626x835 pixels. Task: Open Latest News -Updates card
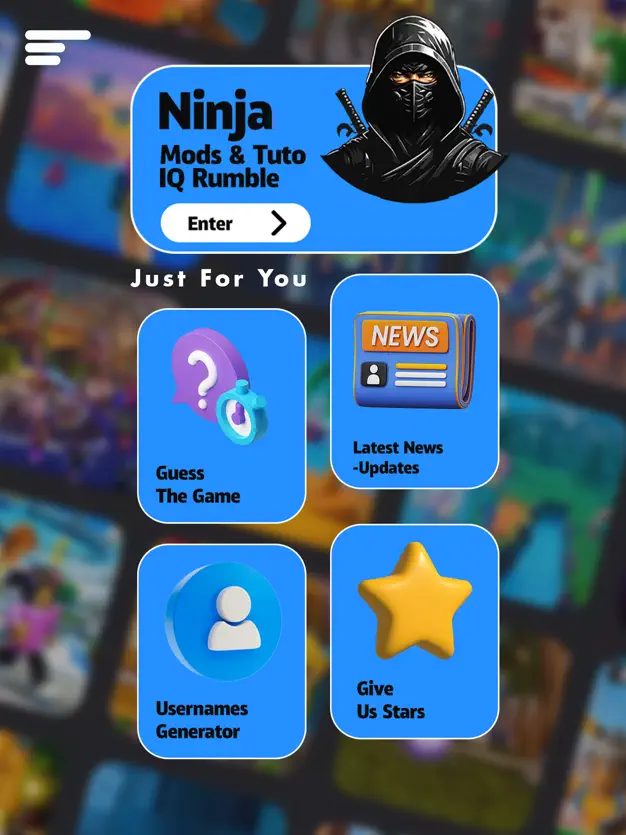pyautogui.click(x=414, y=381)
